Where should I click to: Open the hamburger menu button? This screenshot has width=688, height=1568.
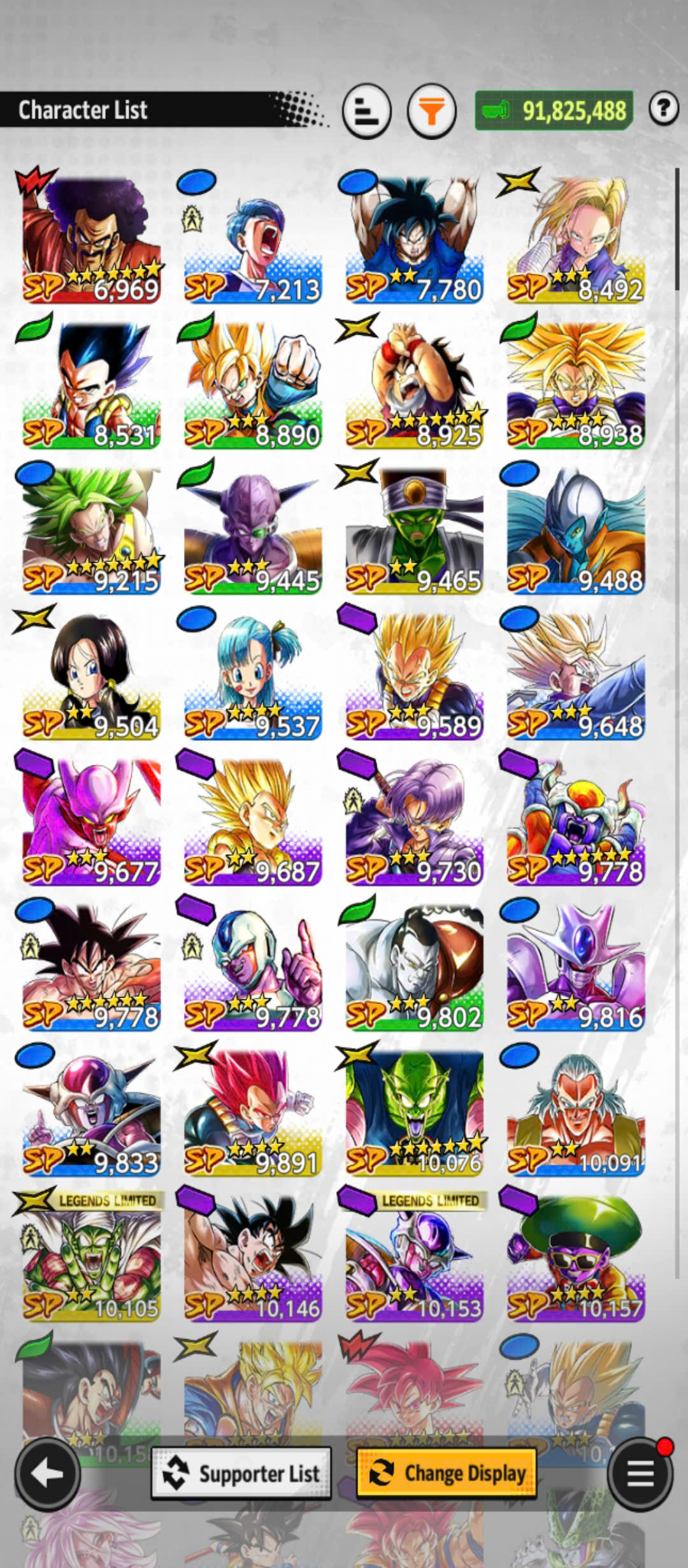(x=640, y=1473)
